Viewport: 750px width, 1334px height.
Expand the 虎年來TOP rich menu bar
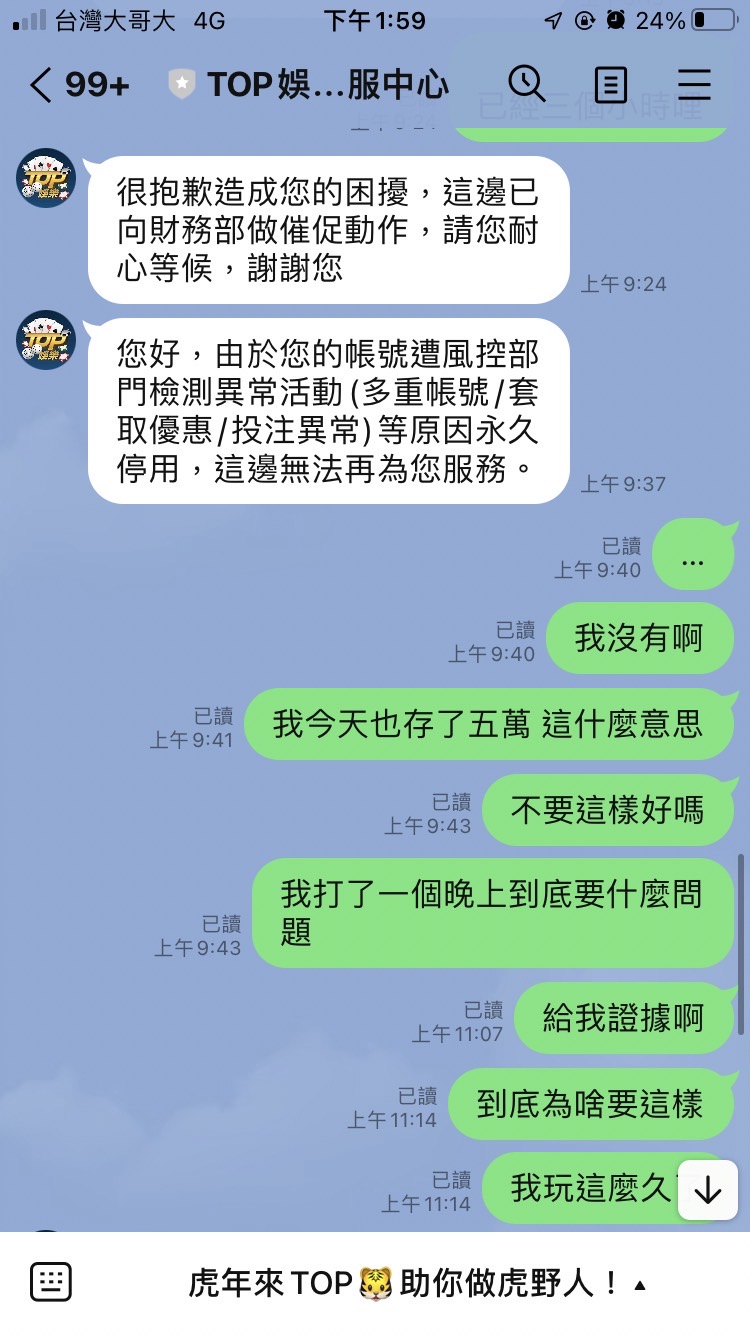[x=418, y=1284]
